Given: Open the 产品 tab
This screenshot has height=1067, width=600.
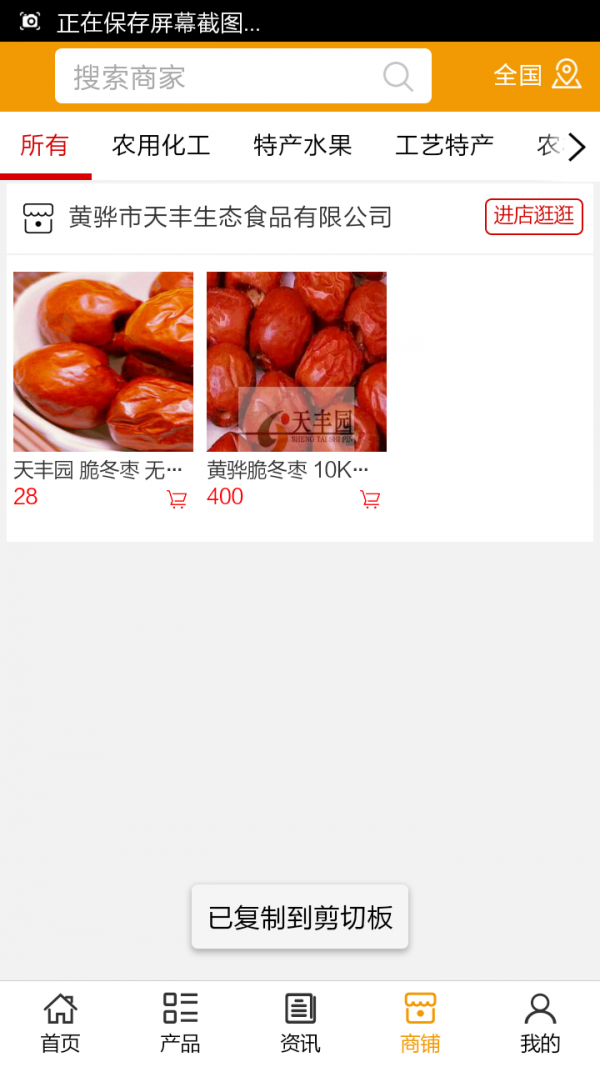Looking at the screenshot, I should pos(180,1023).
